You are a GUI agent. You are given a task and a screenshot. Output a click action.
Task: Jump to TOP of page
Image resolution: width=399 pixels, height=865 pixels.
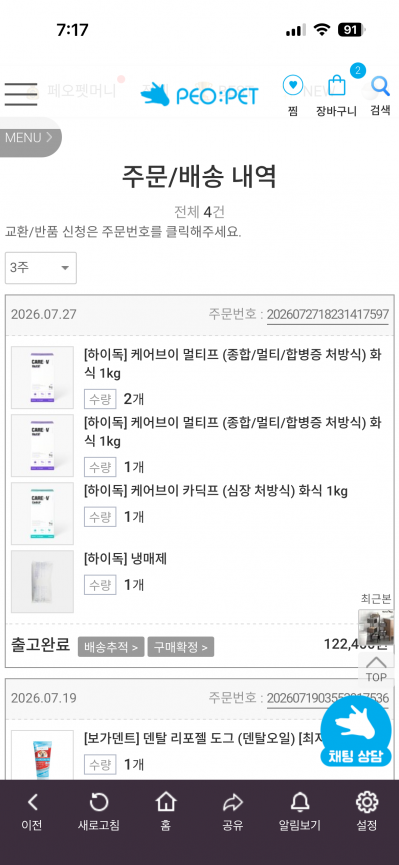[x=376, y=669]
